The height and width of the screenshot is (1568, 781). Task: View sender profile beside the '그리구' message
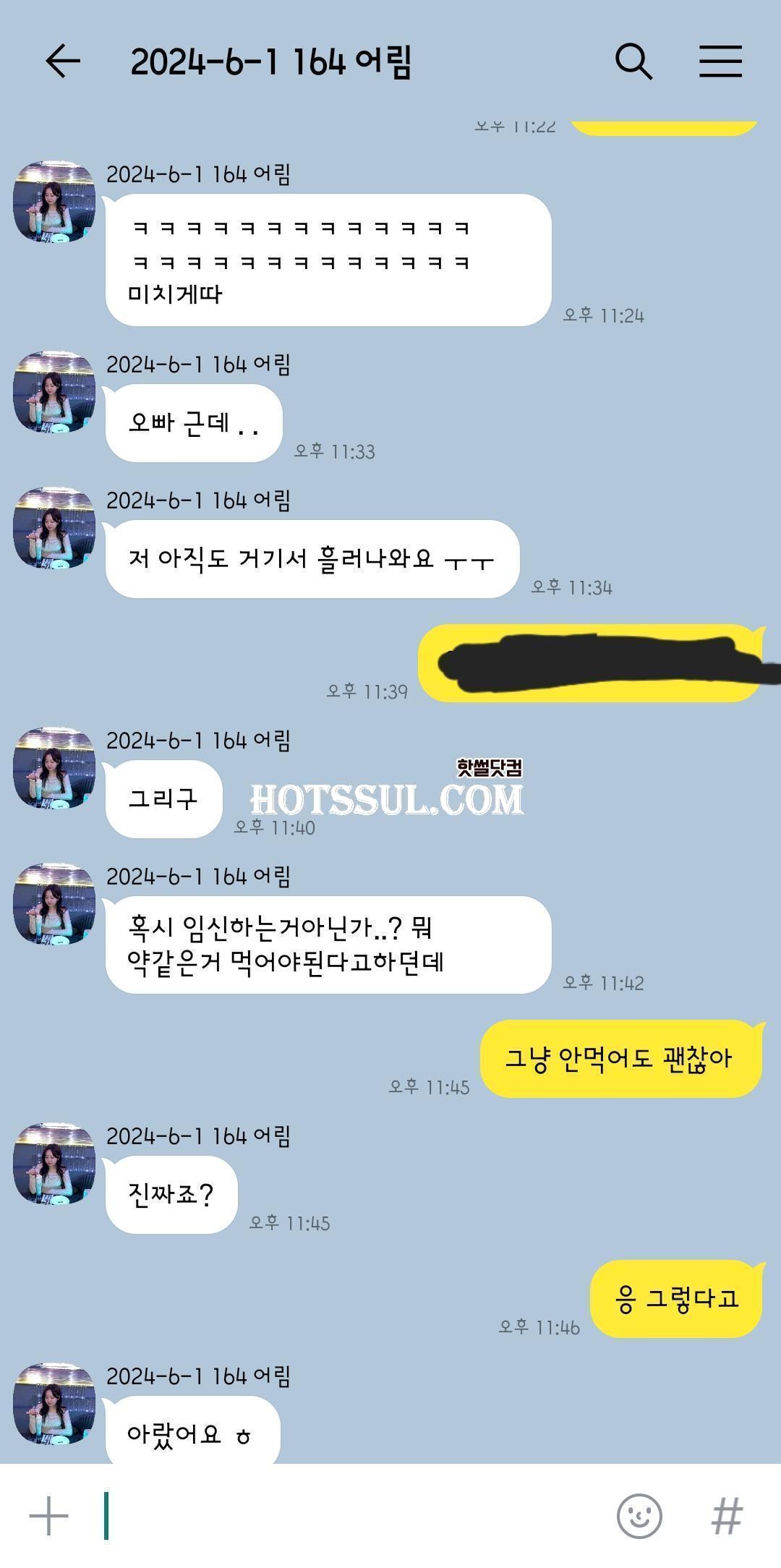54,767
